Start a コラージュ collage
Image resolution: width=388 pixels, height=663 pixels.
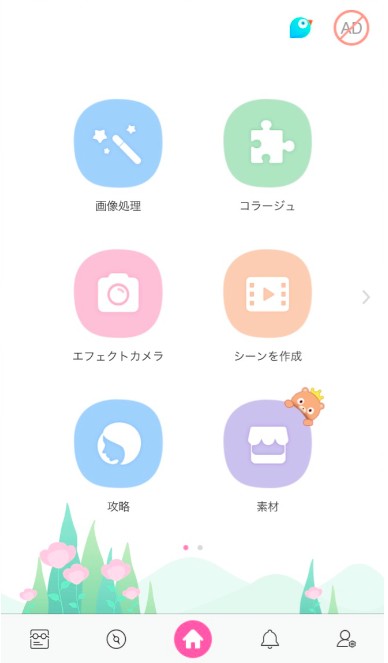tap(268, 143)
